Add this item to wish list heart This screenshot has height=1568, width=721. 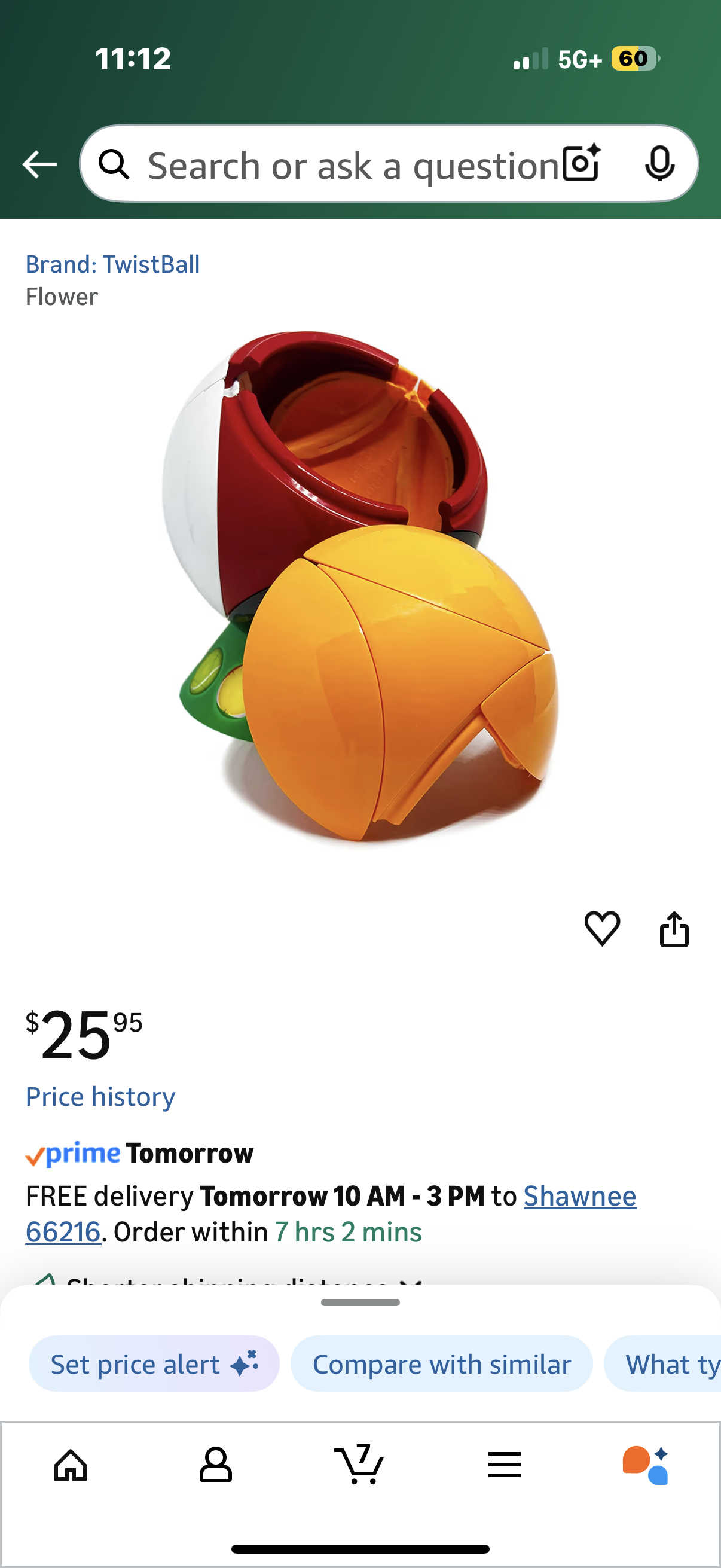pyautogui.click(x=602, y=928)
